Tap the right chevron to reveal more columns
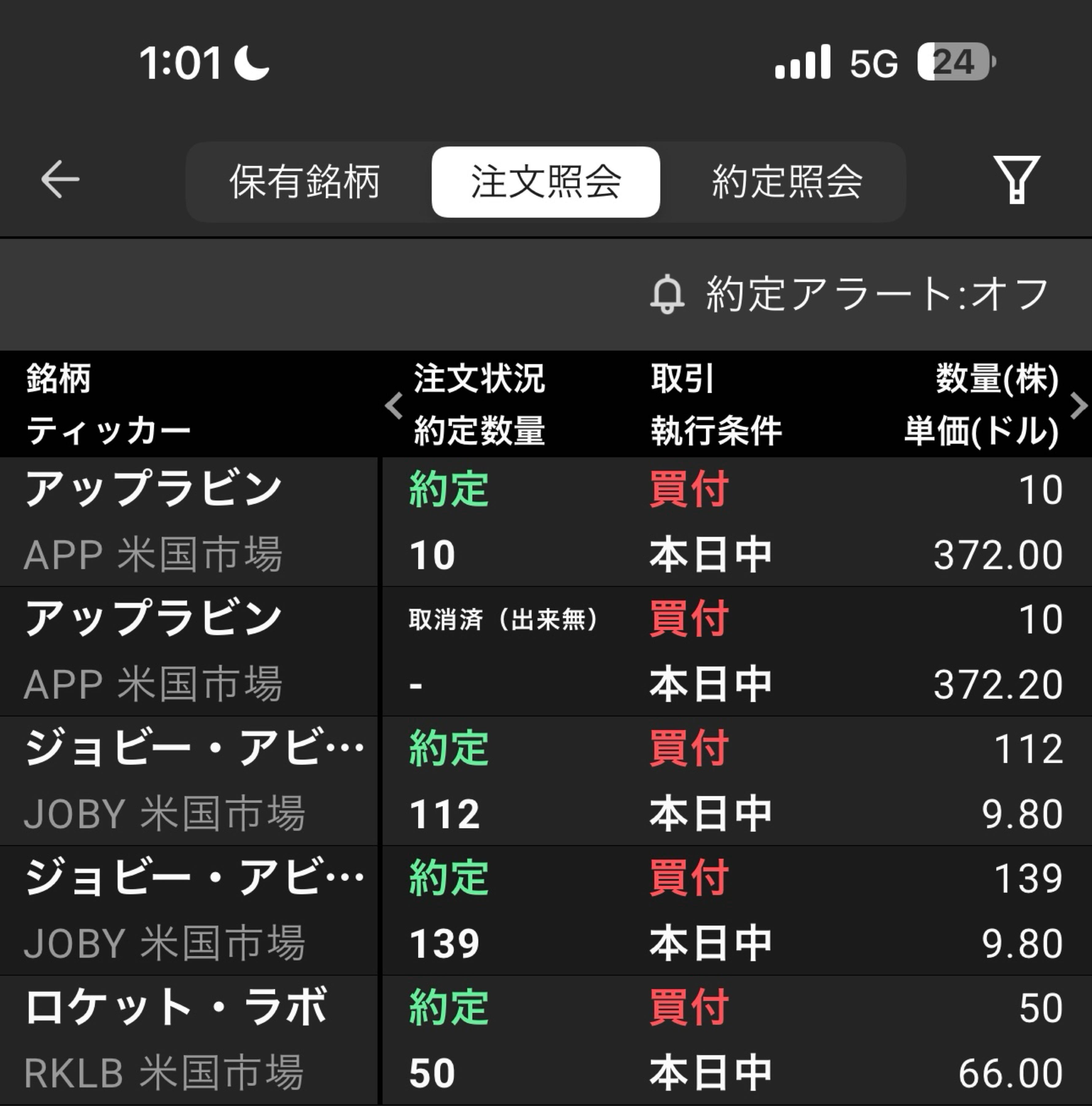The width and height of the screenshot is (1092, 1106). [x=1079, y=406]
